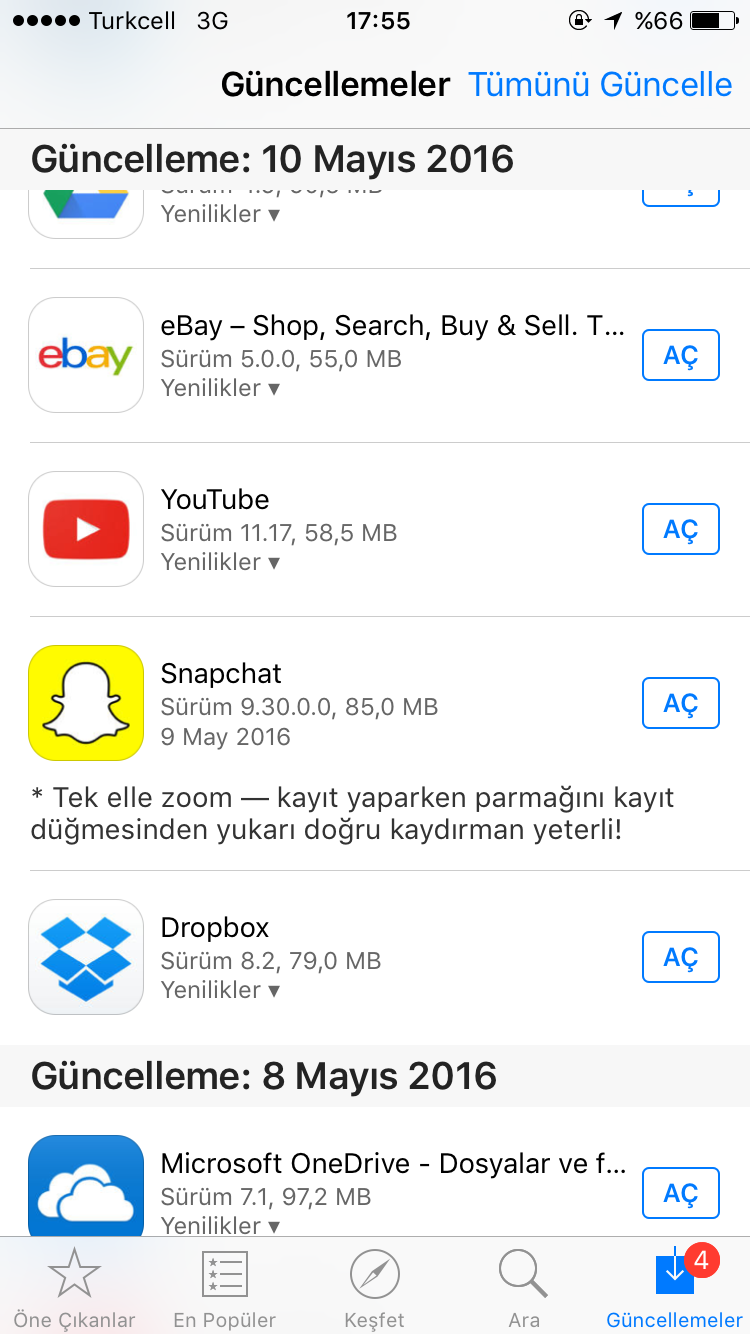Switch to the En Popüler tab

(x=225, y=1287)
